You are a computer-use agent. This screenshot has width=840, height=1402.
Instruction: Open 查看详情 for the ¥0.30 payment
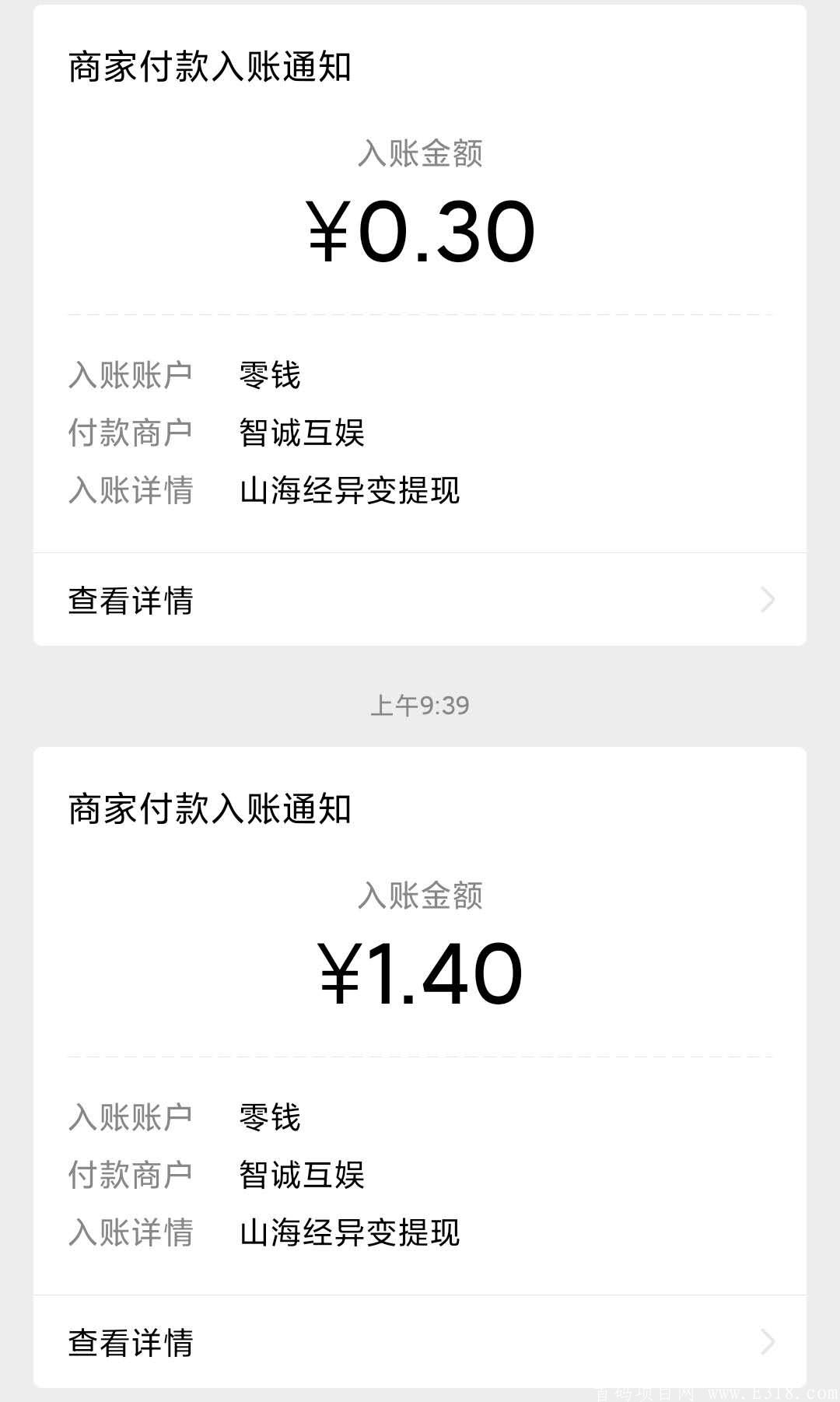point(420,600)
